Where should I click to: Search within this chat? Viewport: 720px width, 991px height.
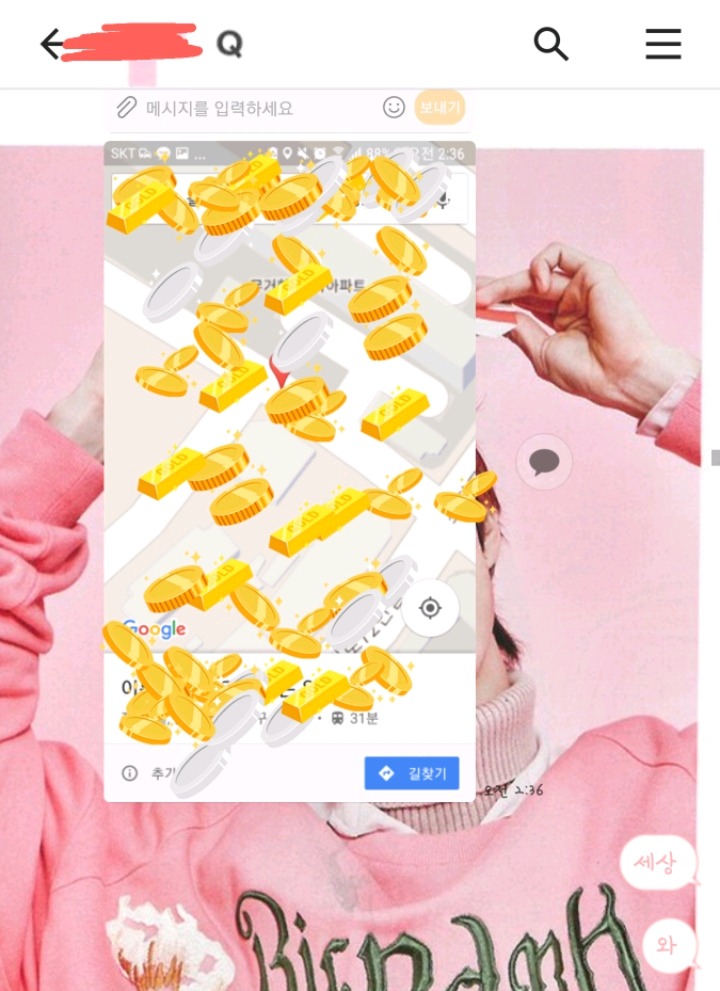pyautogui.click(x=551, y=44)
